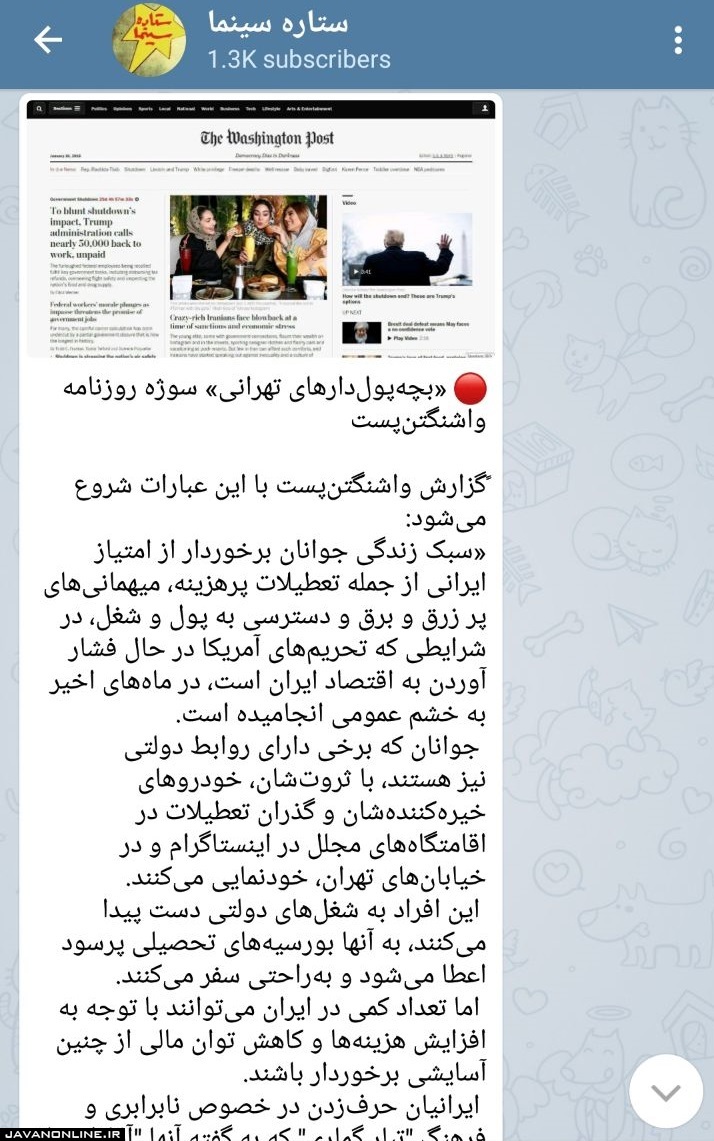Go back using the header arrow
Image resolution: width=714 pixels, height=1141 pixels.
point(47,40)
